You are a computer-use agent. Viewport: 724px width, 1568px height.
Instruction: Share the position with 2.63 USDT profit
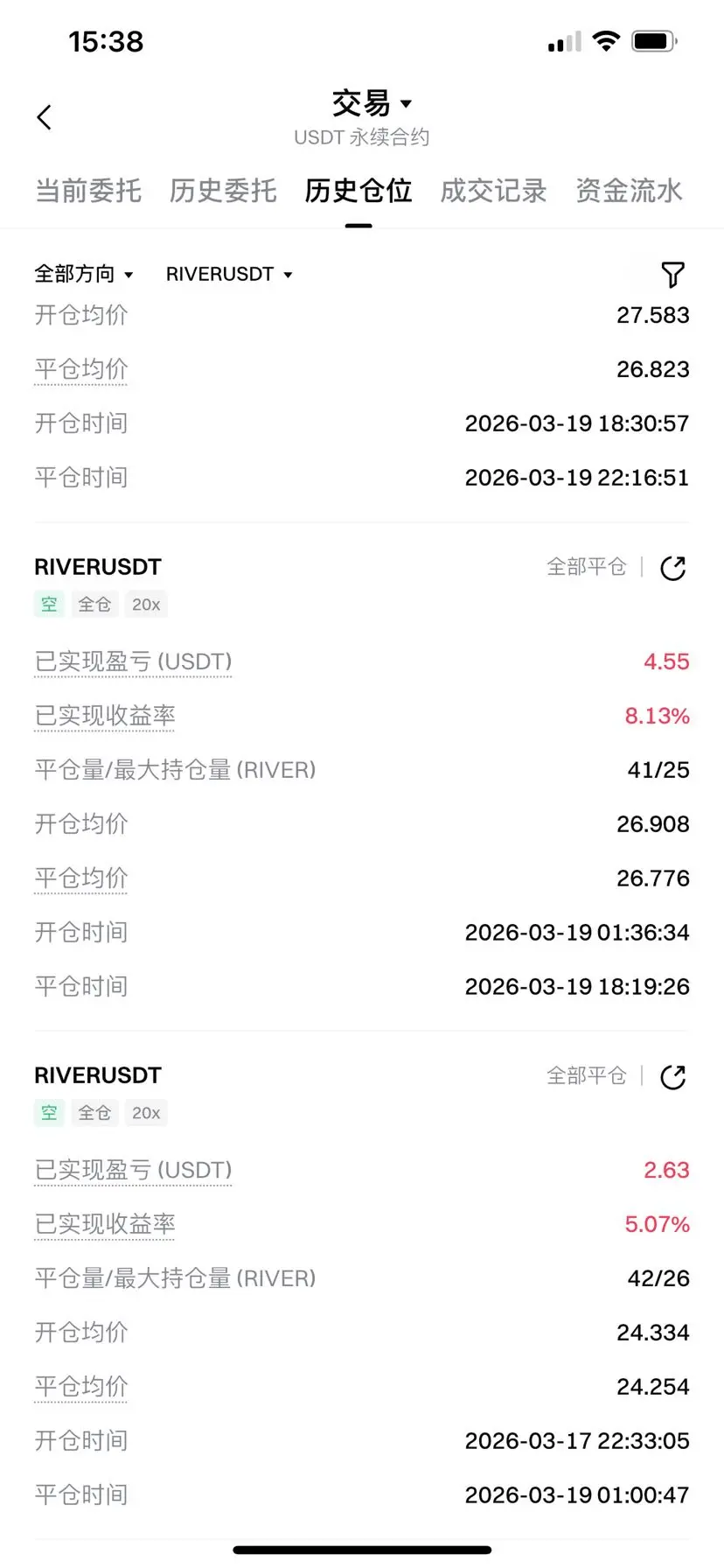click(x=672, y=1077)
